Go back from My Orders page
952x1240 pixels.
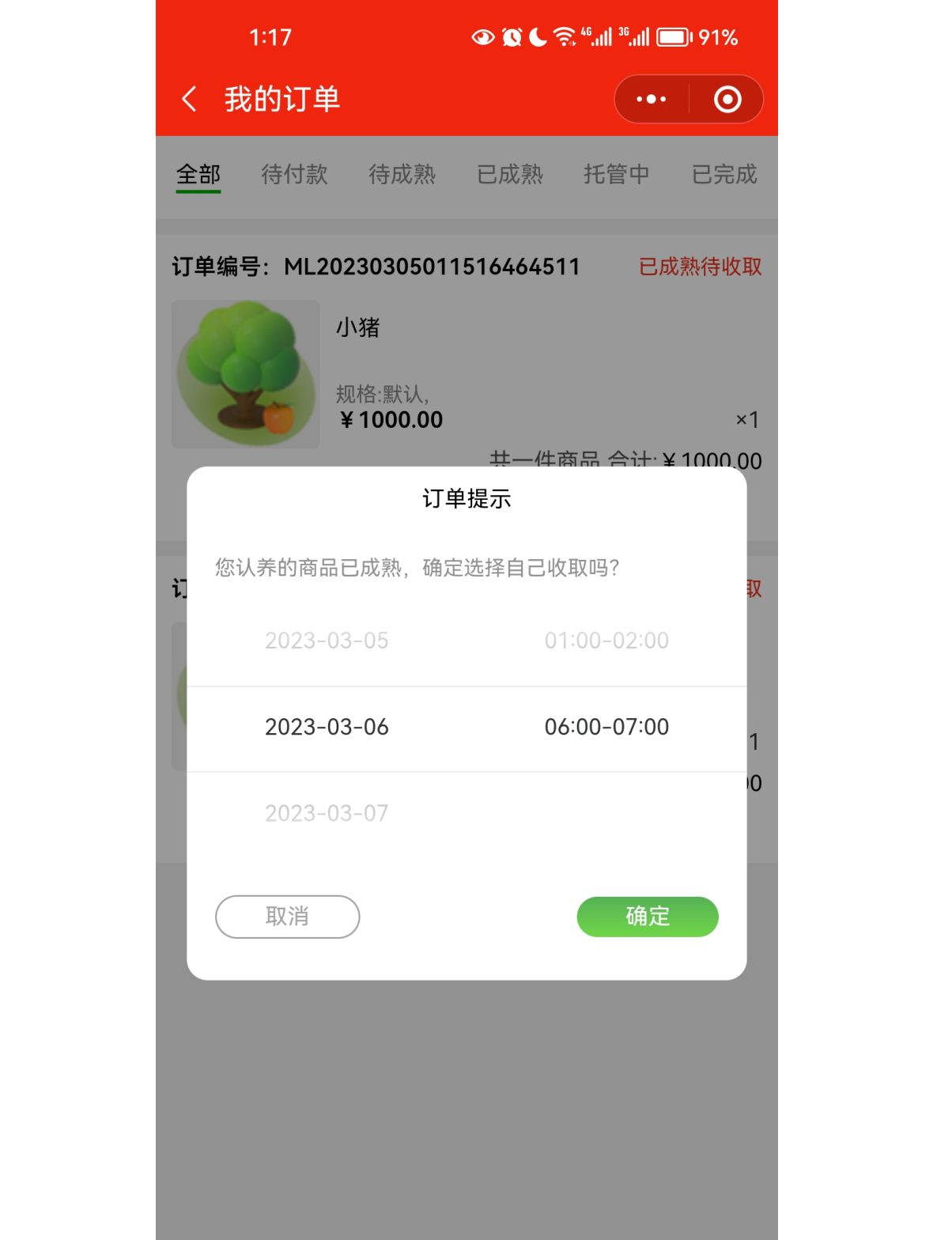tap(189, 100)
